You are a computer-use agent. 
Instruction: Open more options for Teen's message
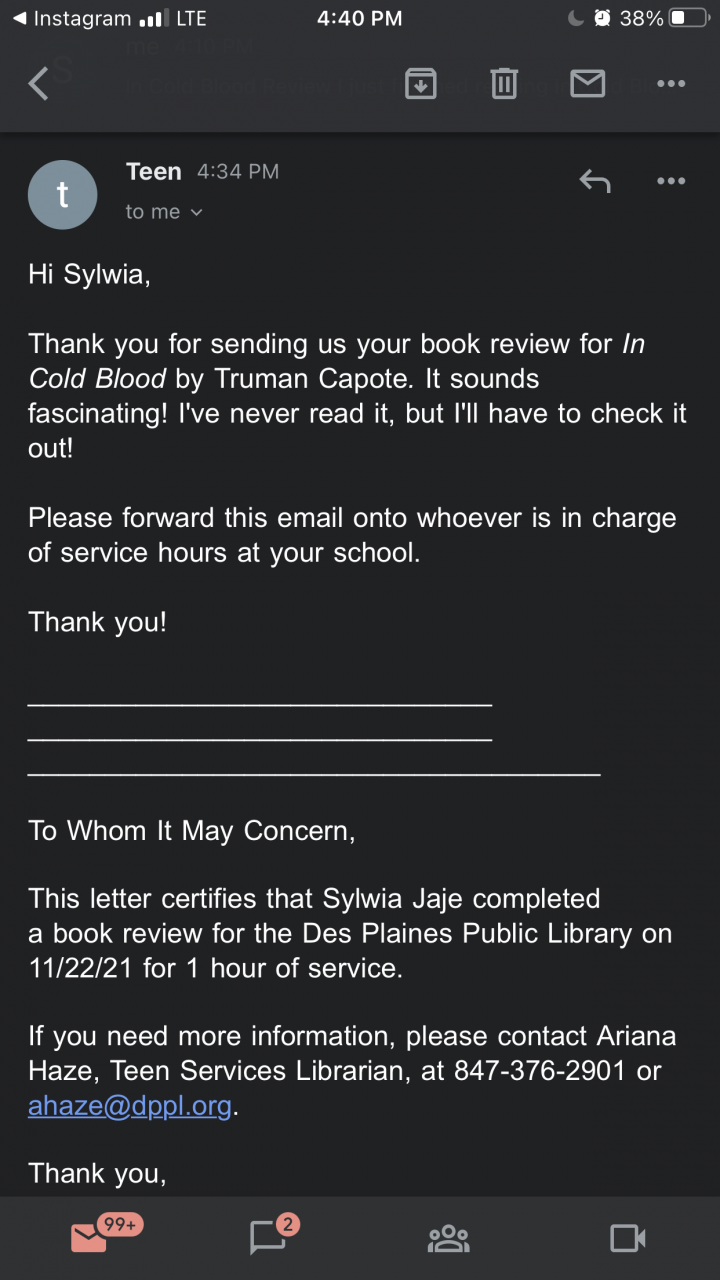(671, 181)
